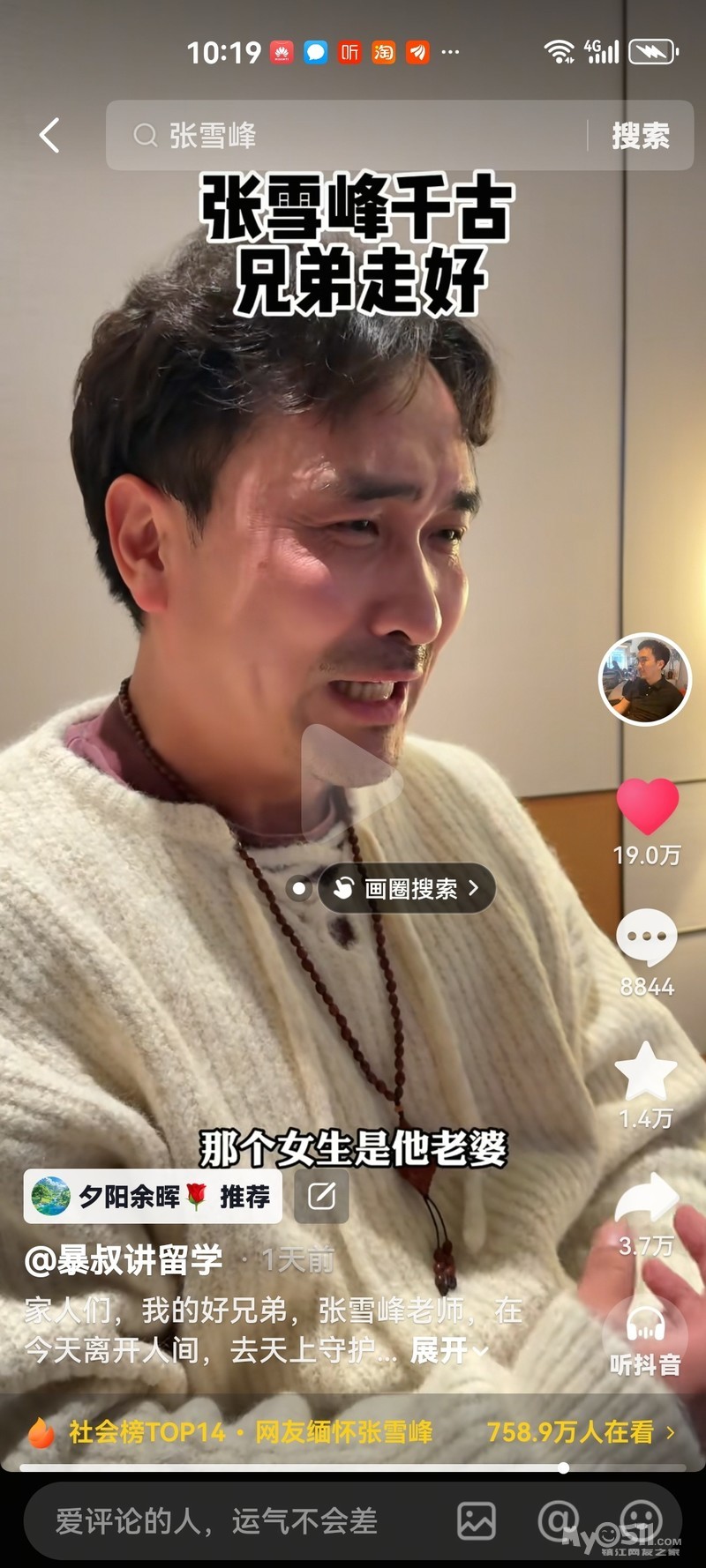Like the video with the heart icon
This screenshot has width=706, height=1568.
pos(647,806)
